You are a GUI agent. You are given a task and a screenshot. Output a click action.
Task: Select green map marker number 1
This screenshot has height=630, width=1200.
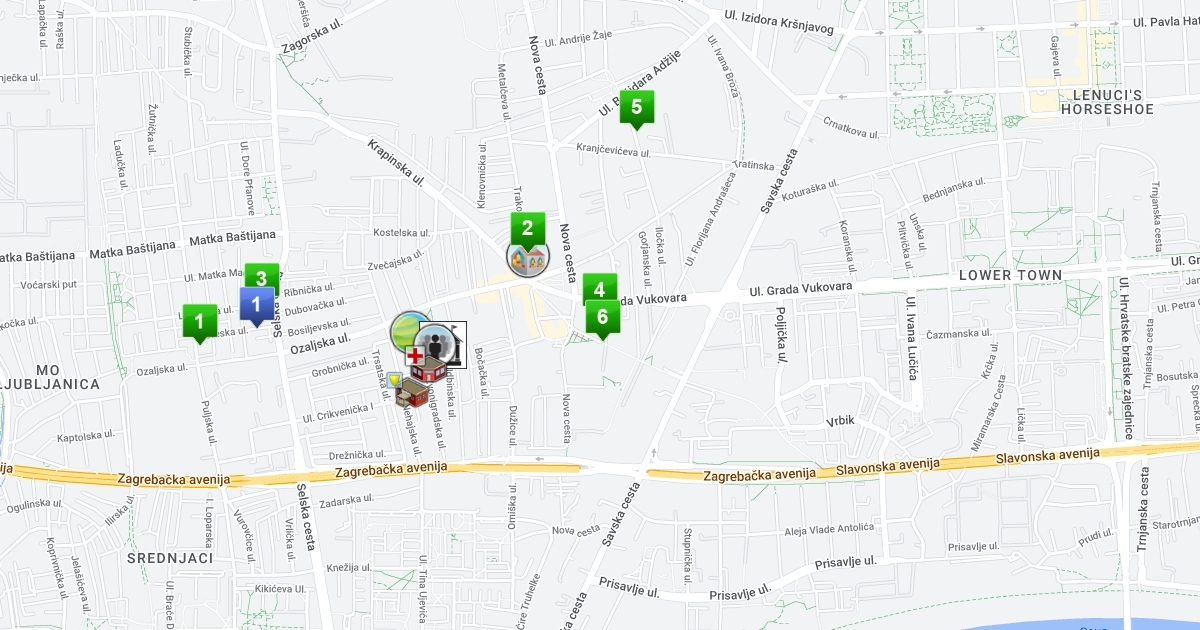click(x=200, y=321)
